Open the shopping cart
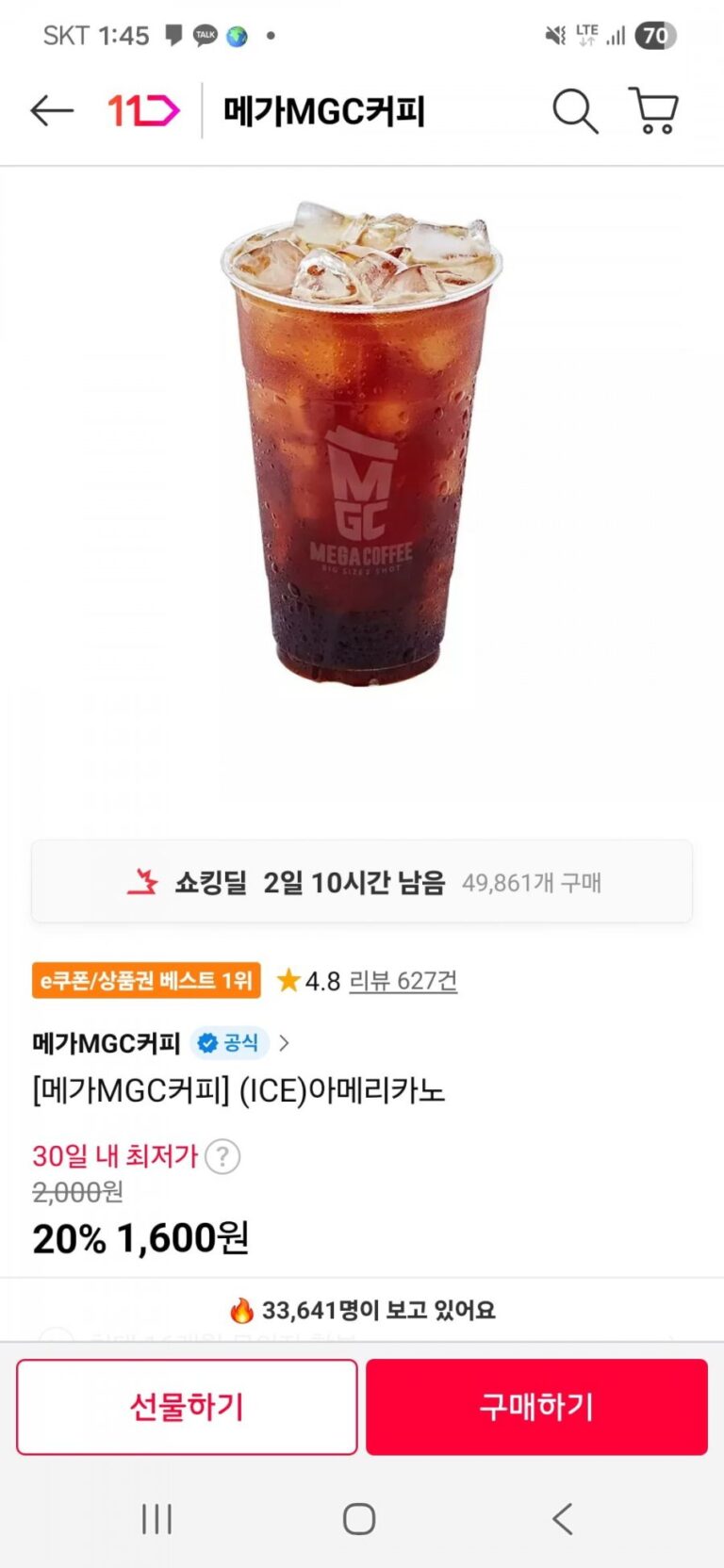Image resolution: width=724 pixels, height=1568 pixels. 653,111
